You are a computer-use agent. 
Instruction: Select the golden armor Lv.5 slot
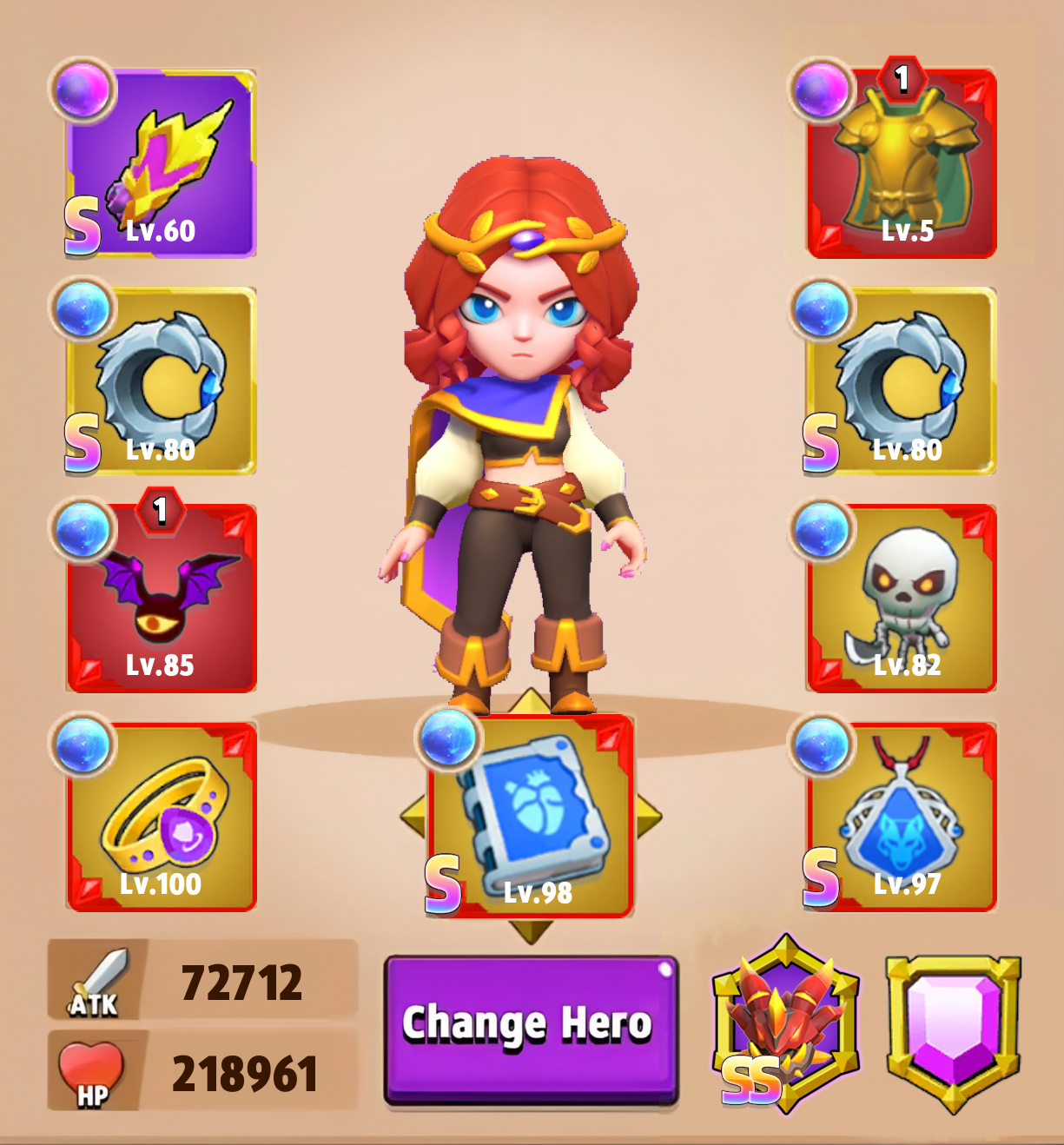pyautogui.click(x=902, y=163)
